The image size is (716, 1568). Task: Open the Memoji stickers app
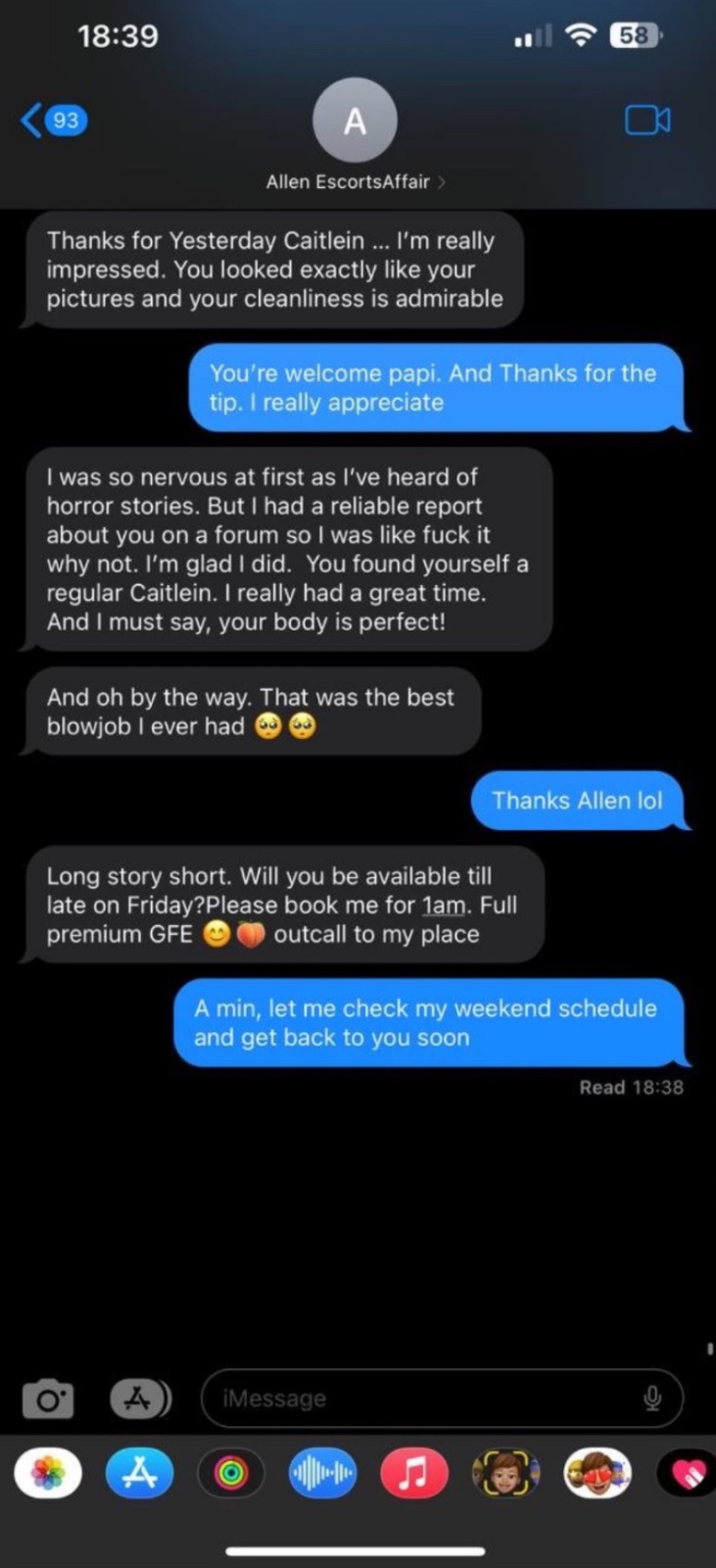(x=597, y=1472)
